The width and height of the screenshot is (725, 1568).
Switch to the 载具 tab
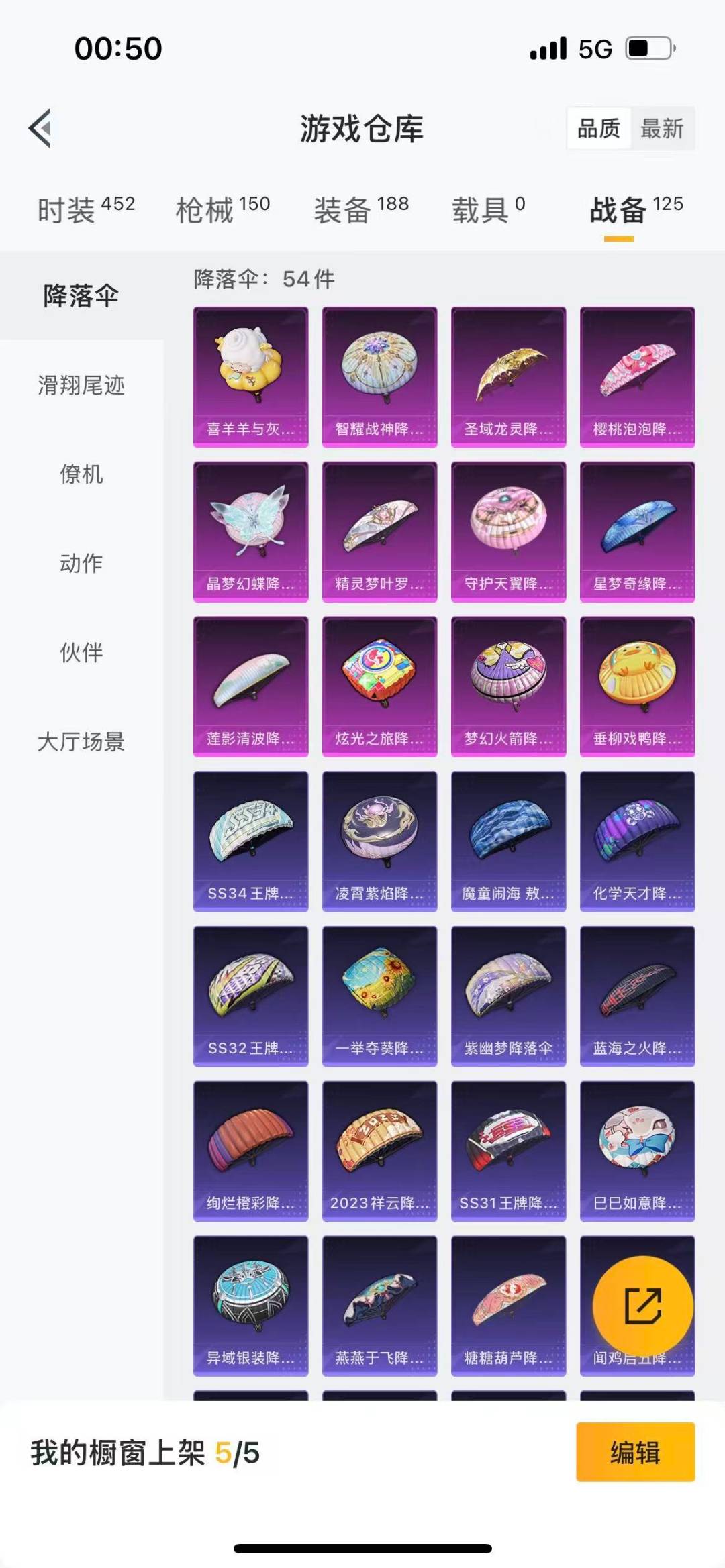click(488, 209)
